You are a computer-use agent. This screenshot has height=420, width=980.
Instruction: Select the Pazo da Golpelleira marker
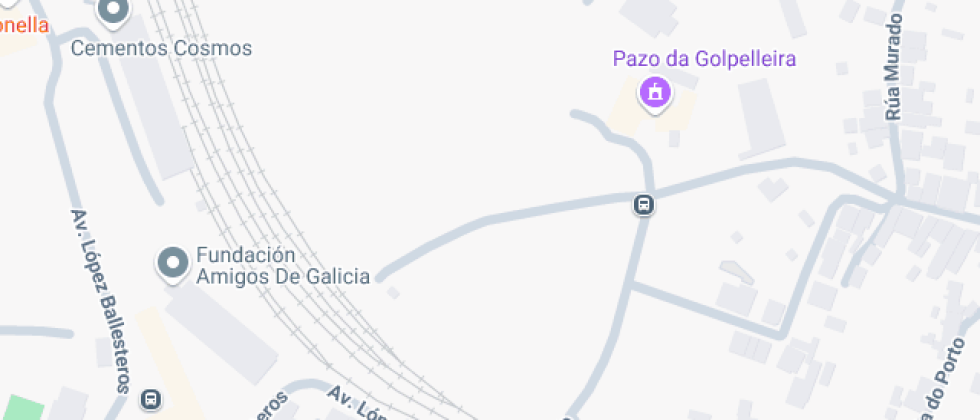655,94
